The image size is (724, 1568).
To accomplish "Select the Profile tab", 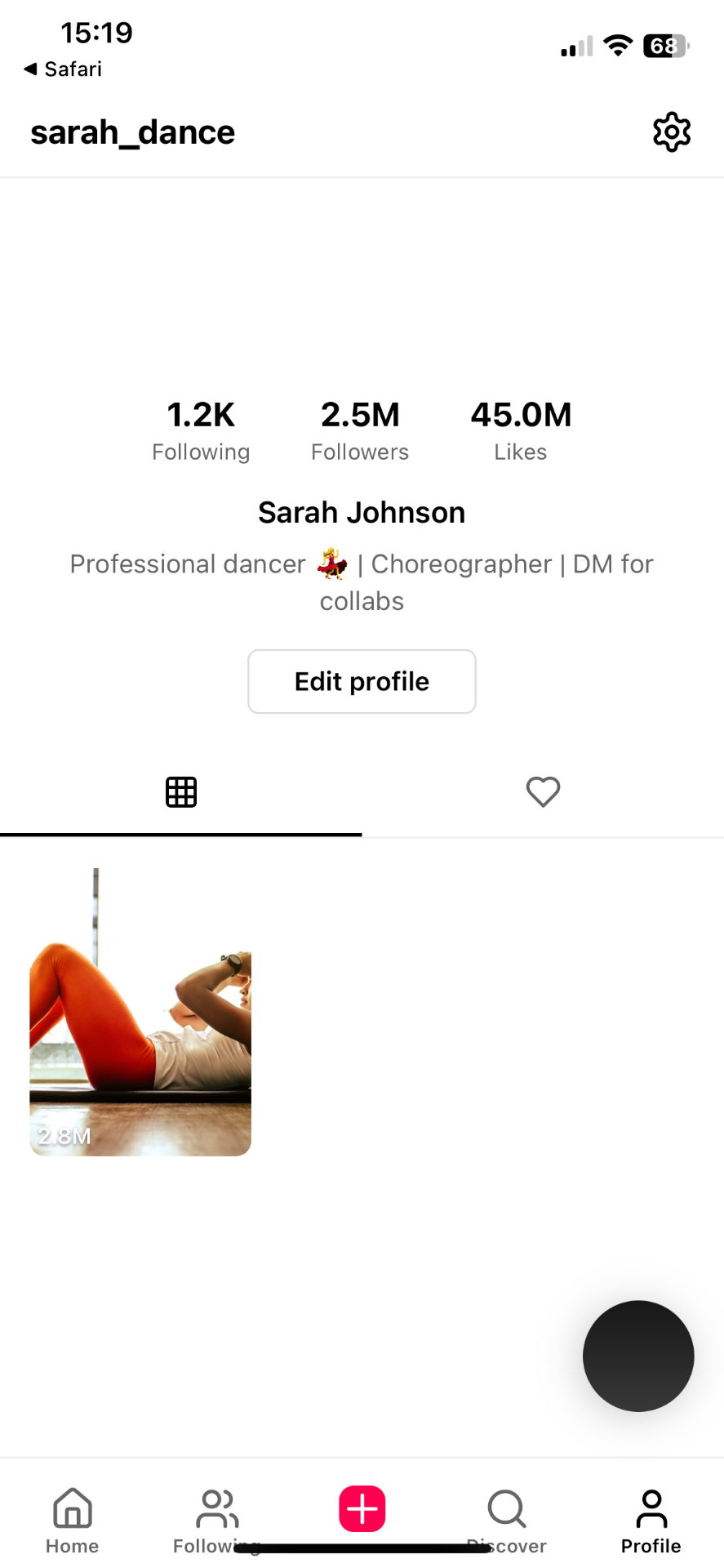I will 651,1519.
